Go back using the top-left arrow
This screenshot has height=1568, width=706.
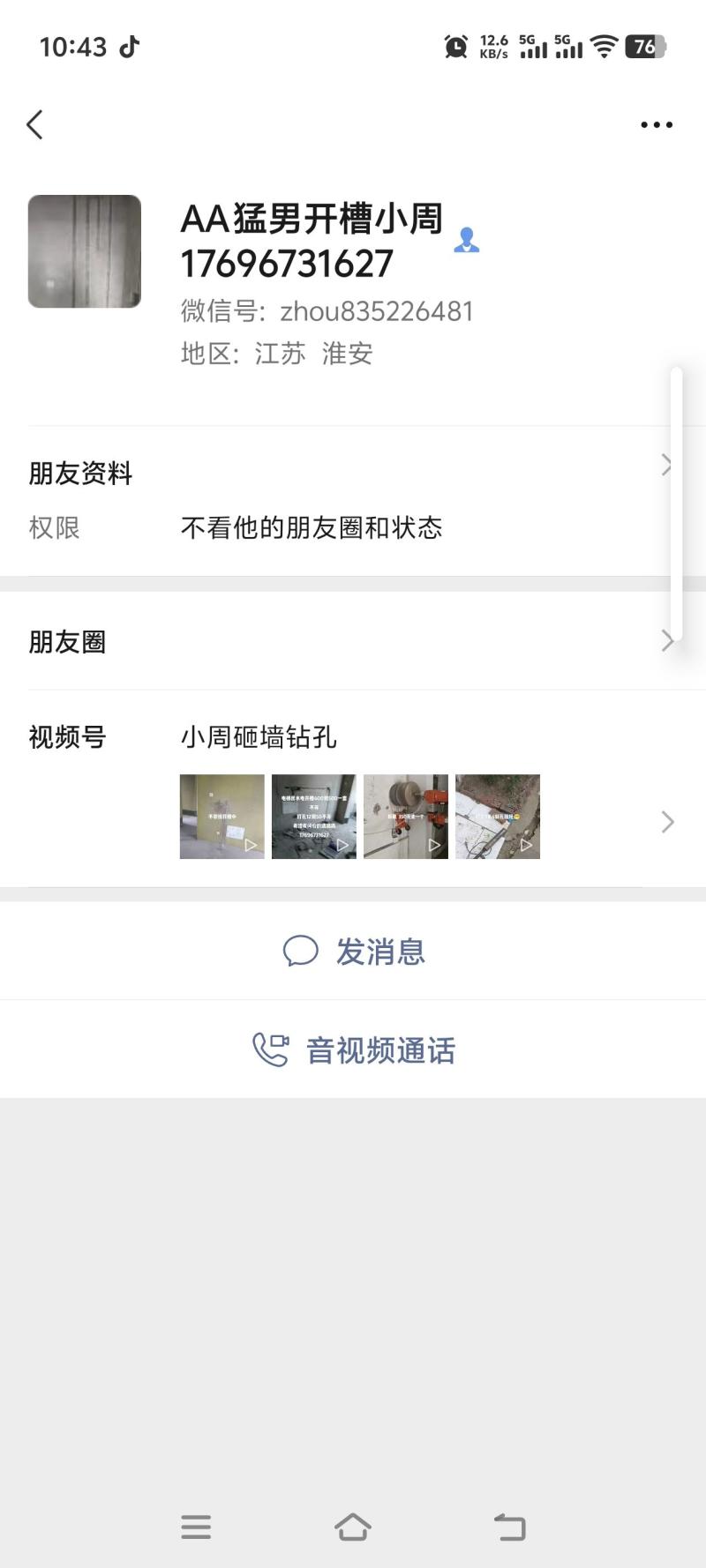click(35, 125)
